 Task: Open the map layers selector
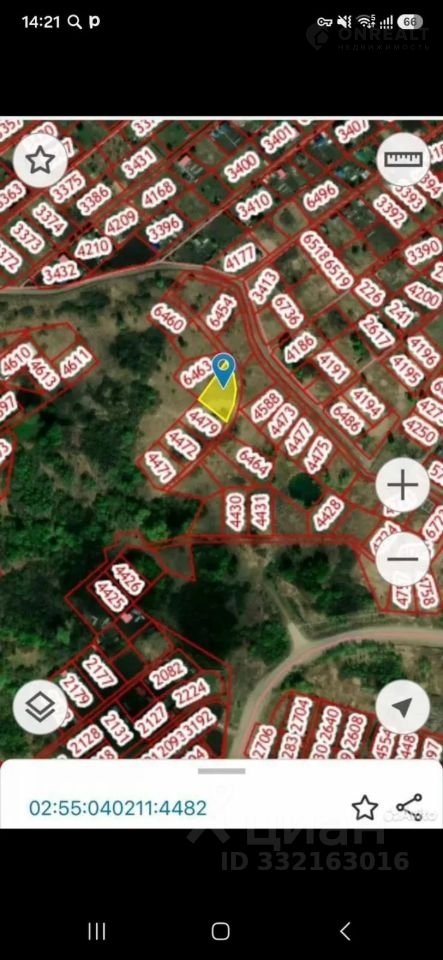point(40,708)
